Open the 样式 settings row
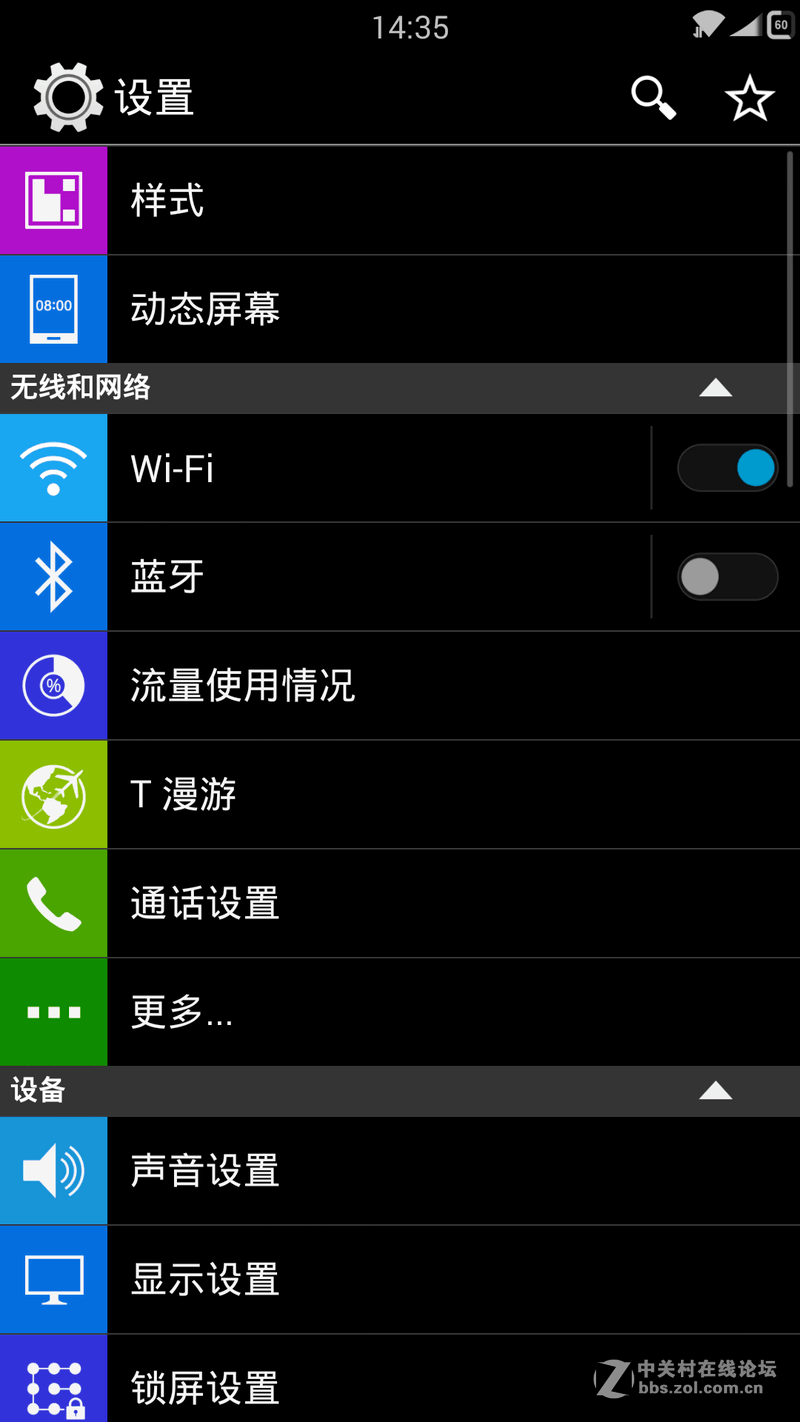This screenshot has width=800, height=1422. [400, 201]
